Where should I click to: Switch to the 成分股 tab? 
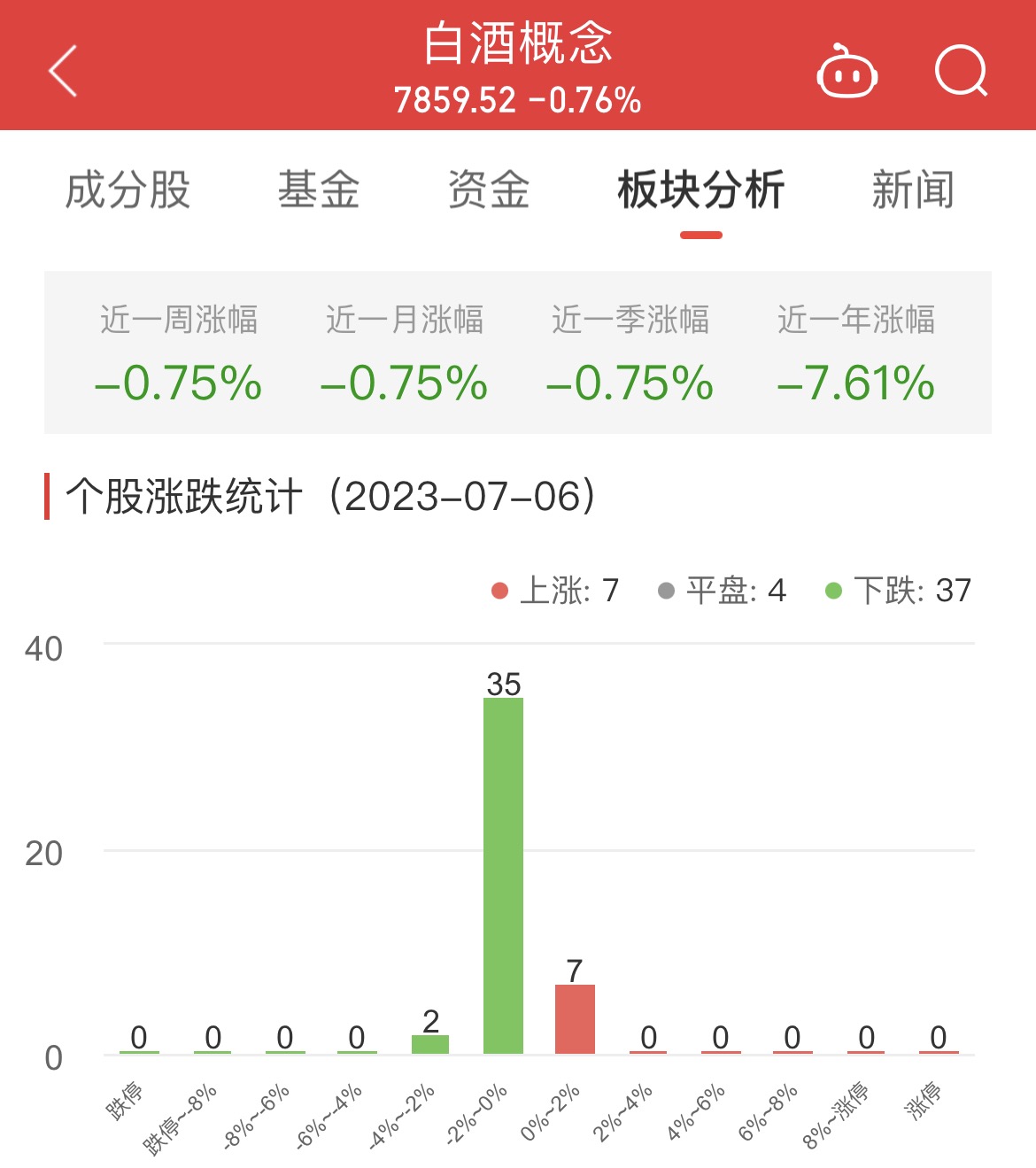point(128,190)
